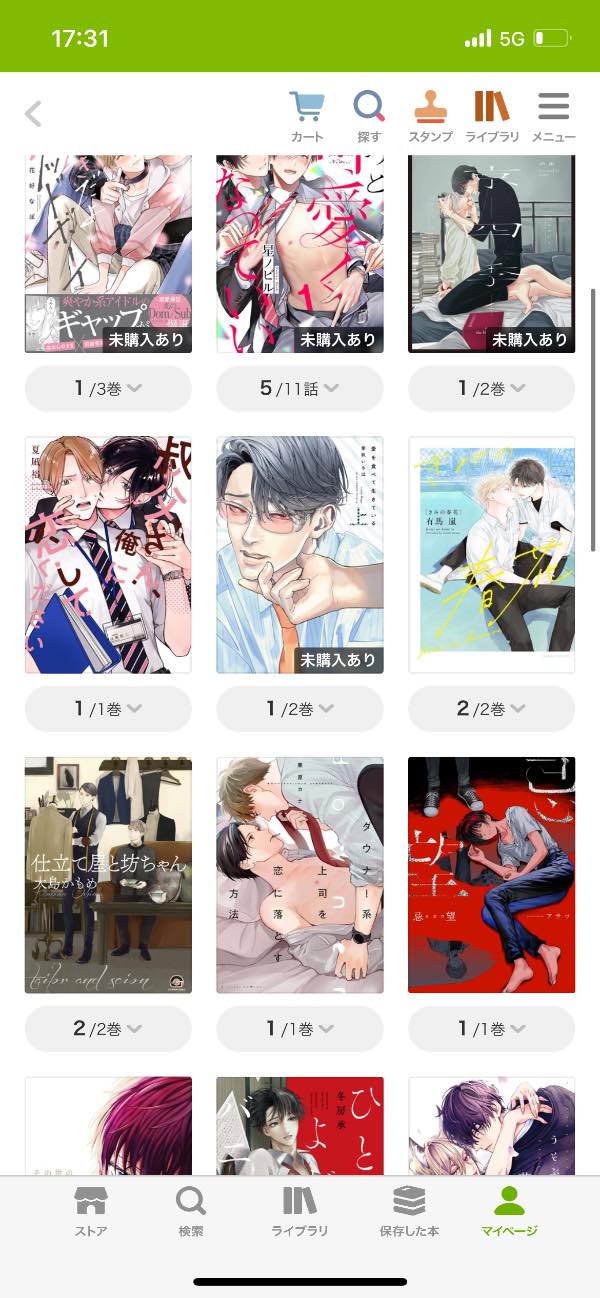Open the 保存した本 tab
The image size is (600, 1298).
coord(408,1211)
